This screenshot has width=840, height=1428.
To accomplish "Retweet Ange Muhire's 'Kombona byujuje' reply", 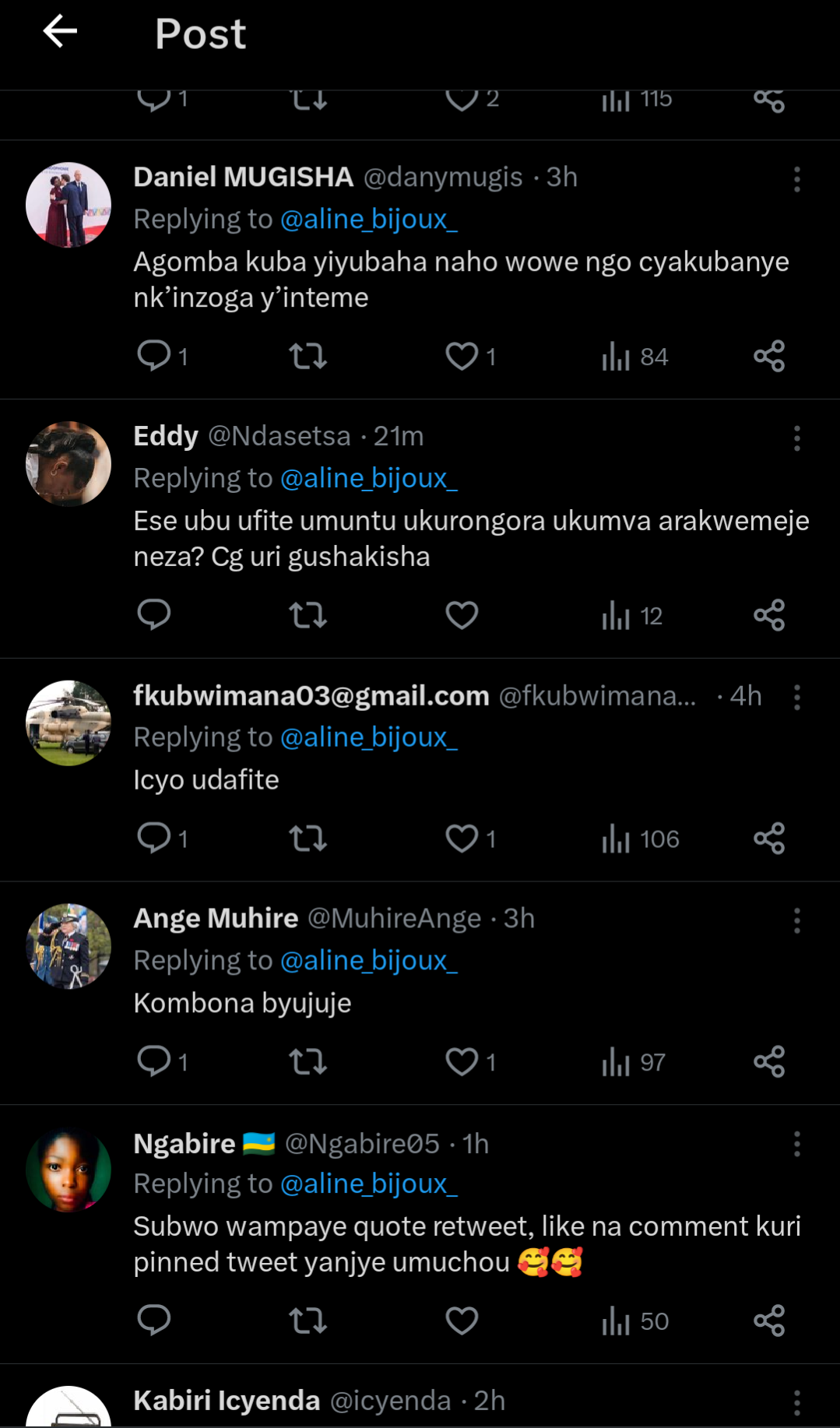I will coord(308,1062).
